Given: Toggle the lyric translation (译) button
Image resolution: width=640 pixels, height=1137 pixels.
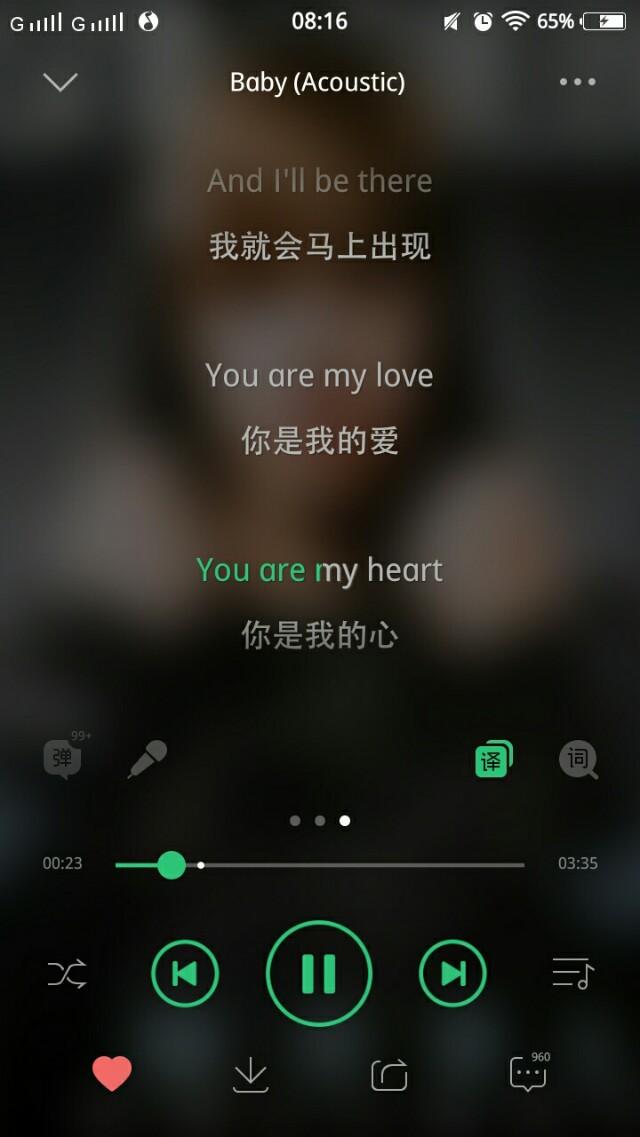Looking at the screenshot, I should (x=493, y=760).
